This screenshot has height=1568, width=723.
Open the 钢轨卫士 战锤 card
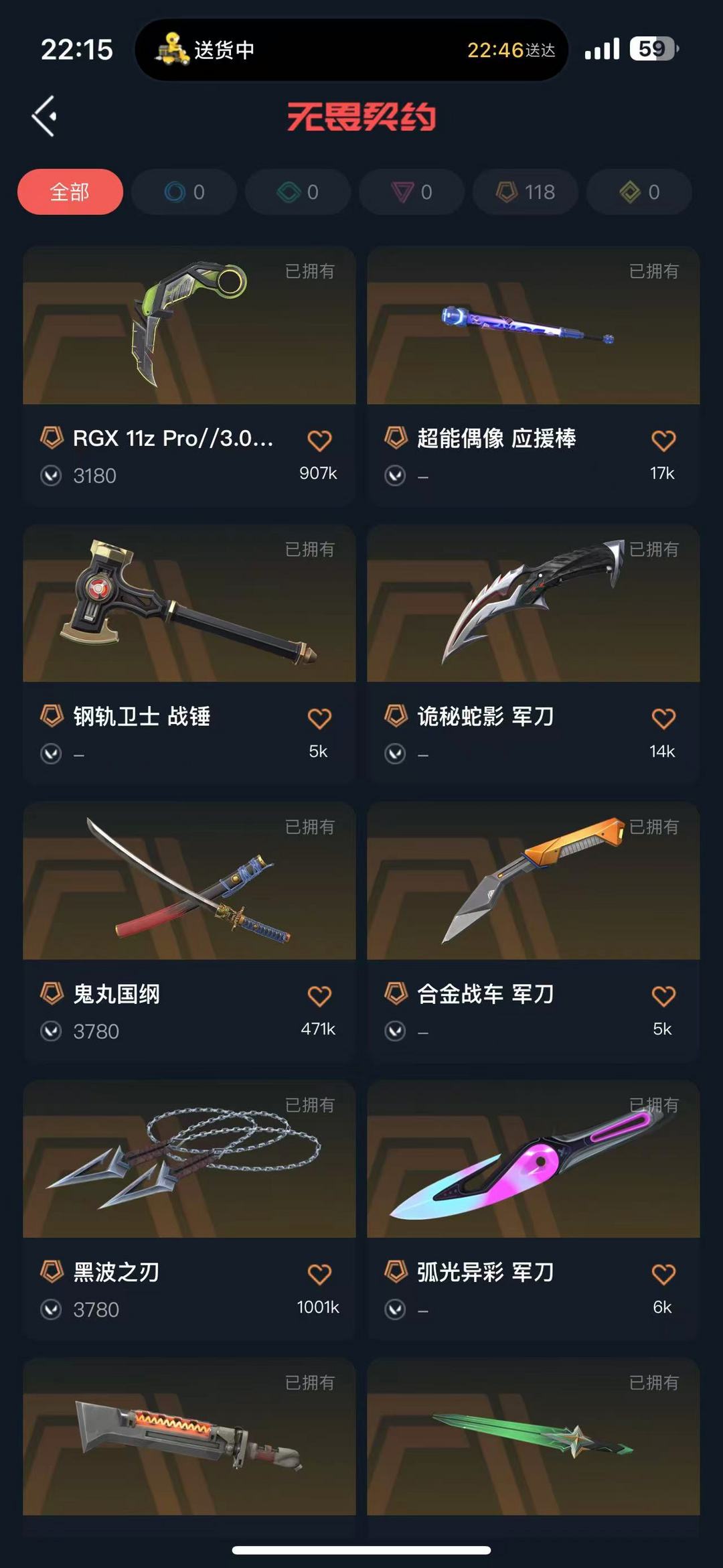(189, 654)
